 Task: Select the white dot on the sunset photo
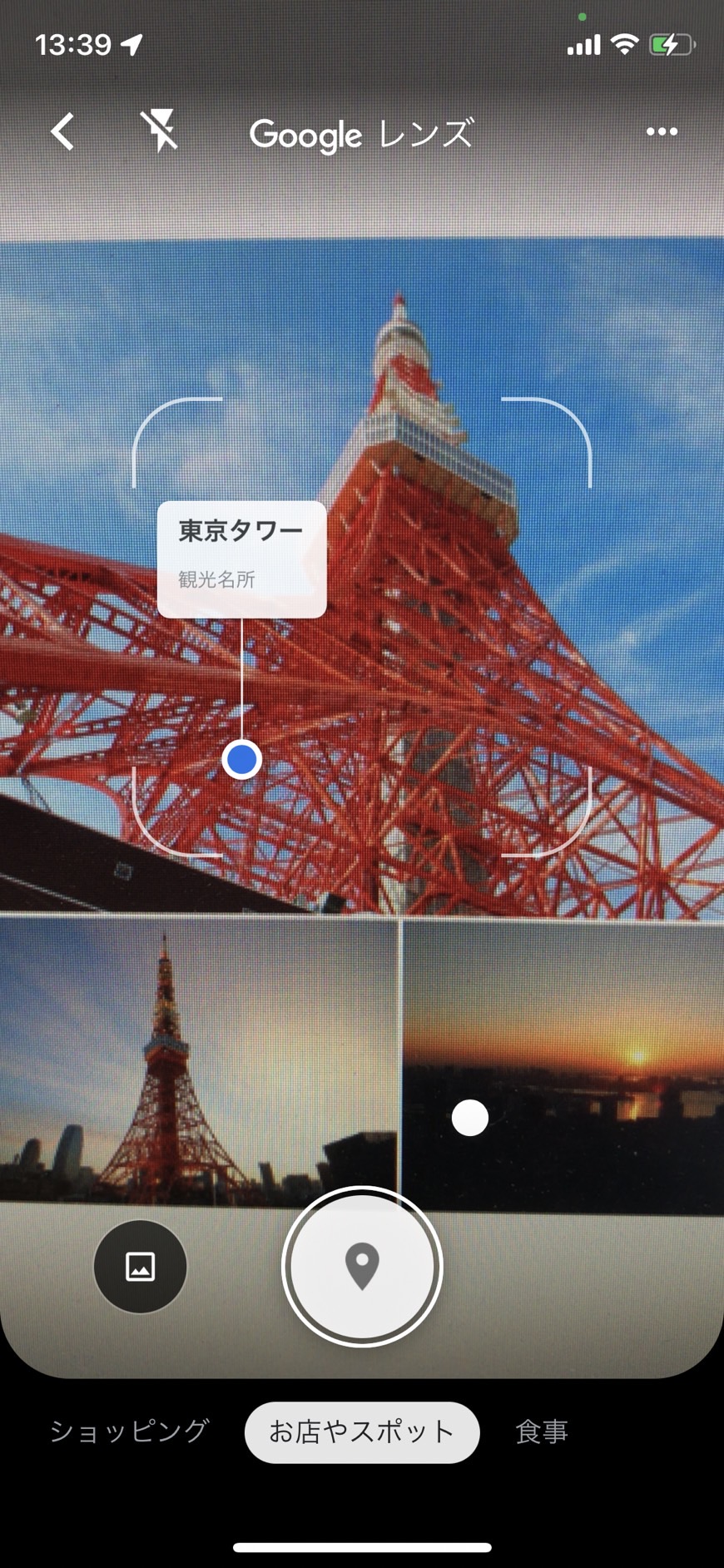tap(470, 1118)
